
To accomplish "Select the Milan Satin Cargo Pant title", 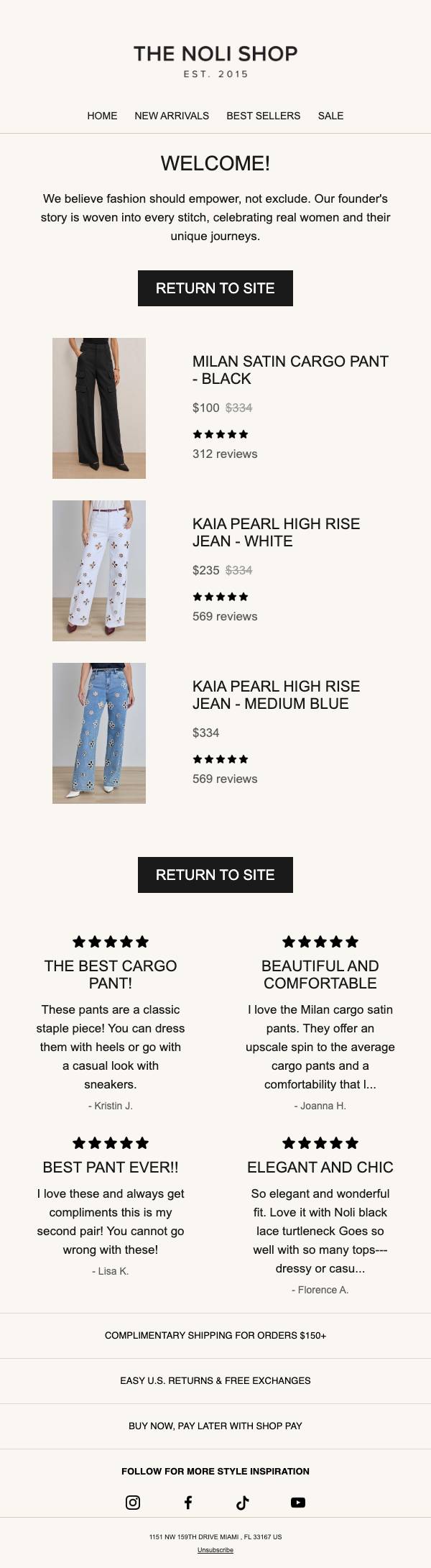I will pyautogui.click(x=290, y=370).
